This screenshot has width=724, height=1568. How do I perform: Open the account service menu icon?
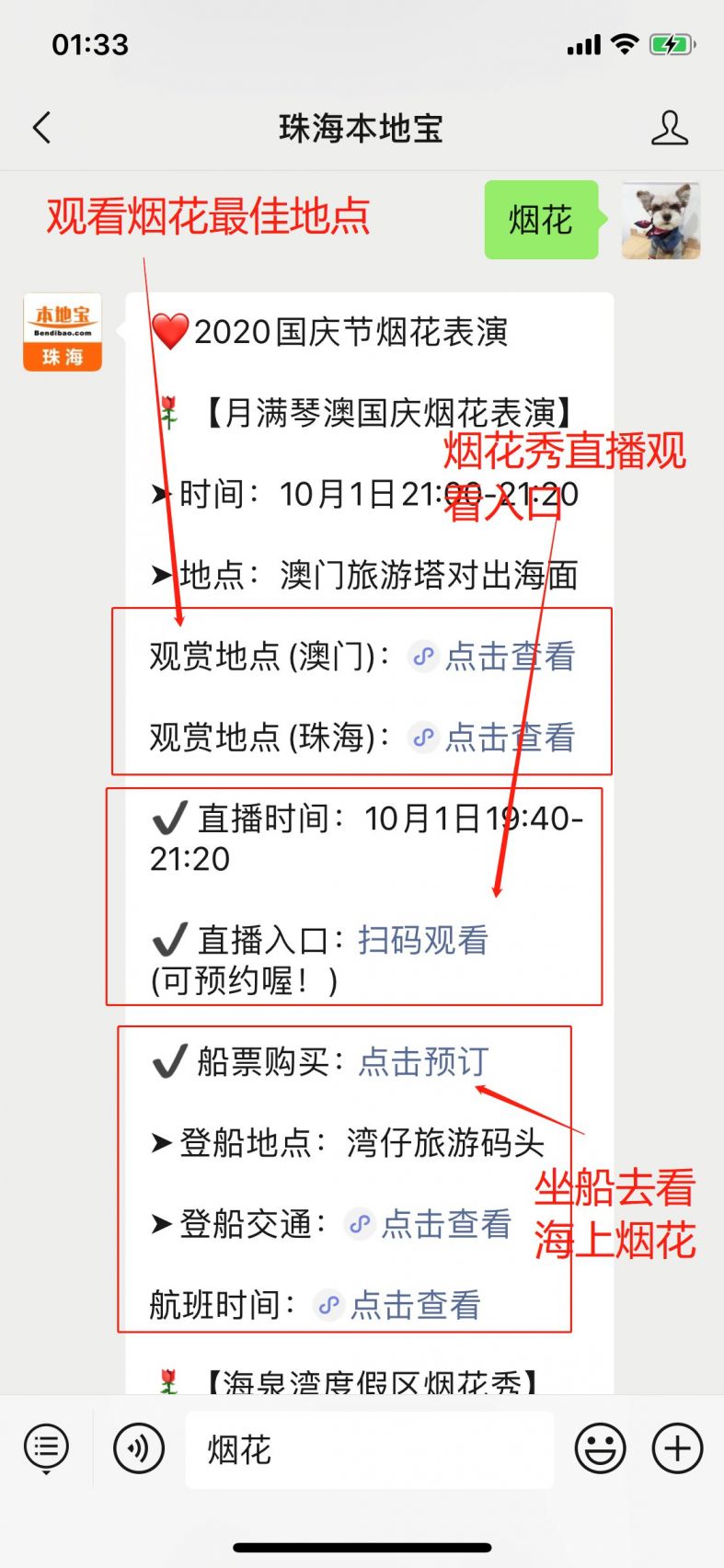pyautogui.click(x=46, y=1448)
